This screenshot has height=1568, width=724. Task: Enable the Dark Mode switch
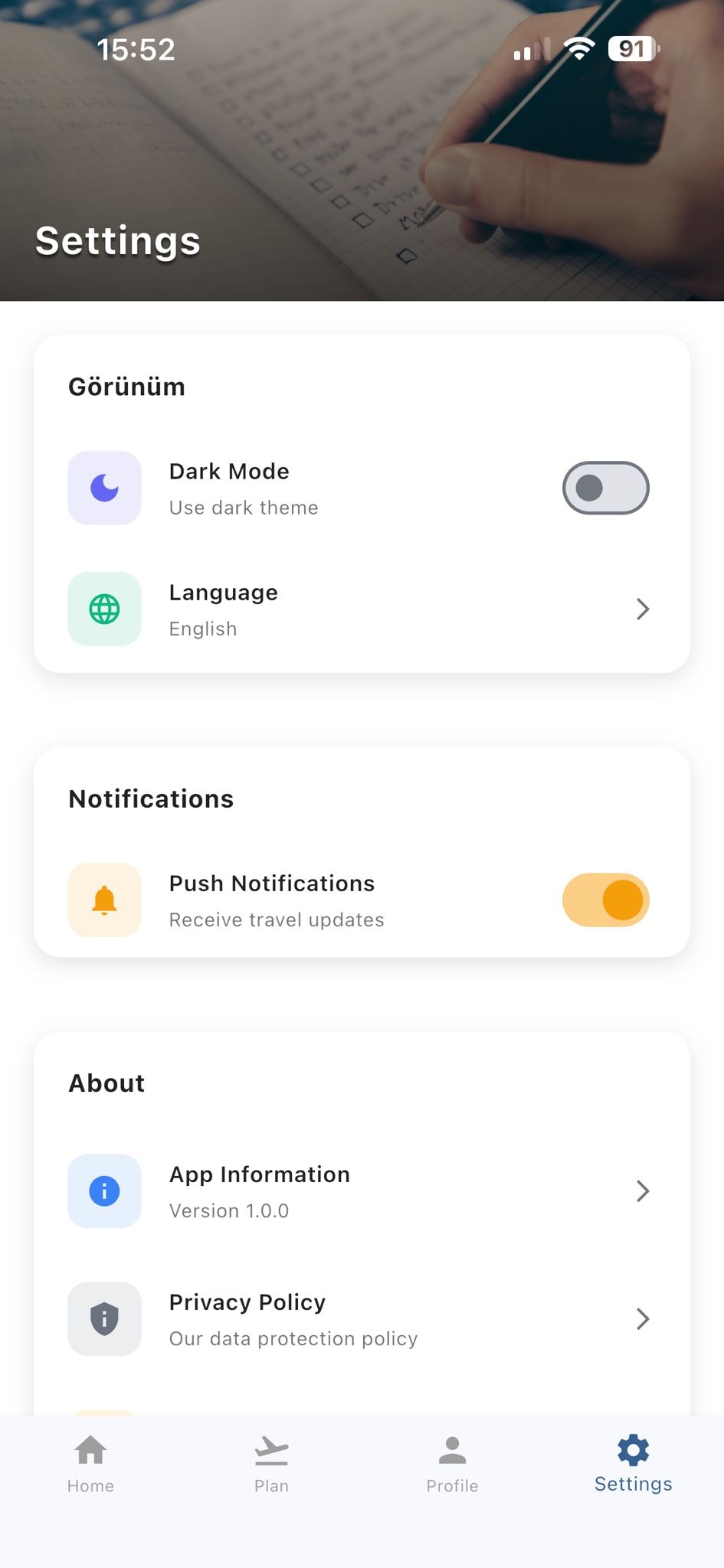[x=605, y=488]
